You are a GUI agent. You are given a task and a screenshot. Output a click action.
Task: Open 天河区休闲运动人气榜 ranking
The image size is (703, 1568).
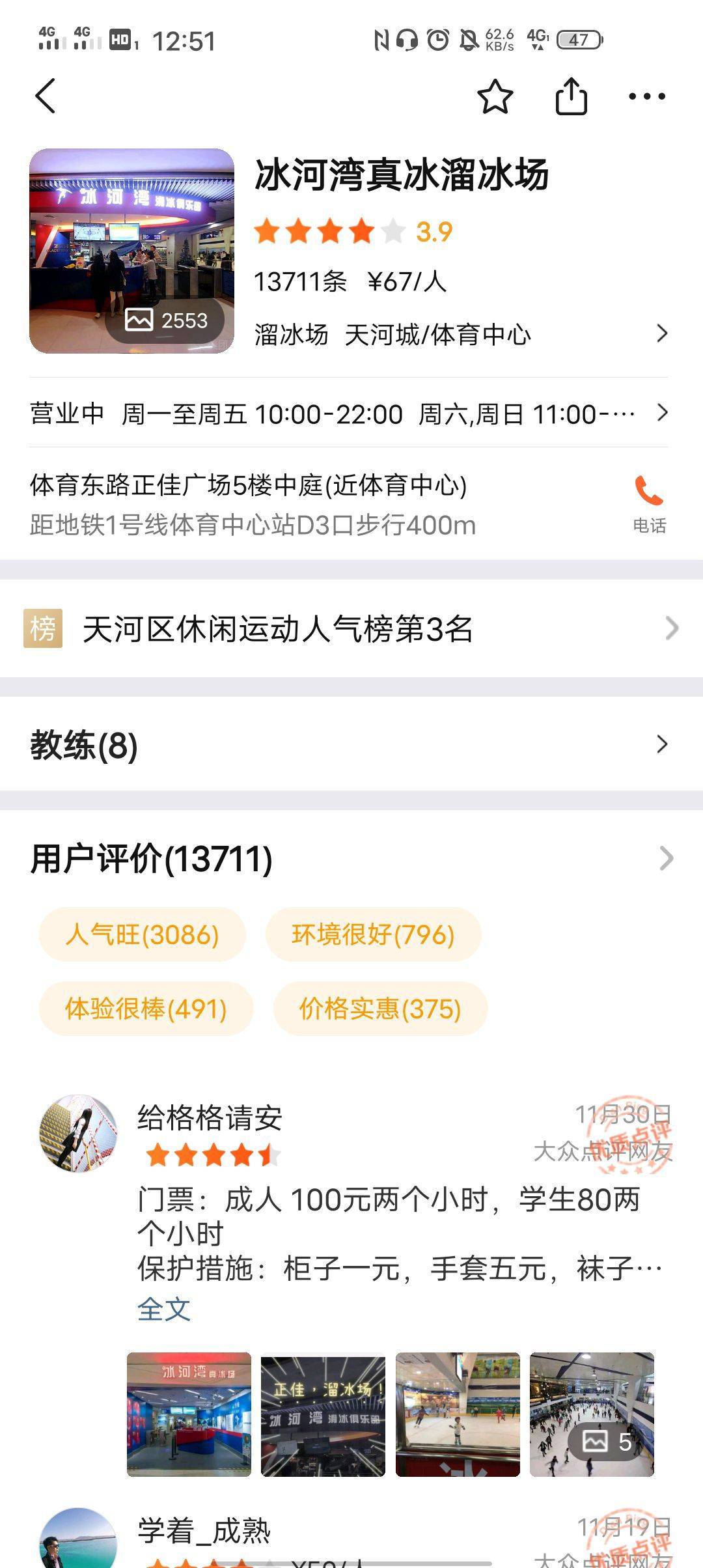351,628
